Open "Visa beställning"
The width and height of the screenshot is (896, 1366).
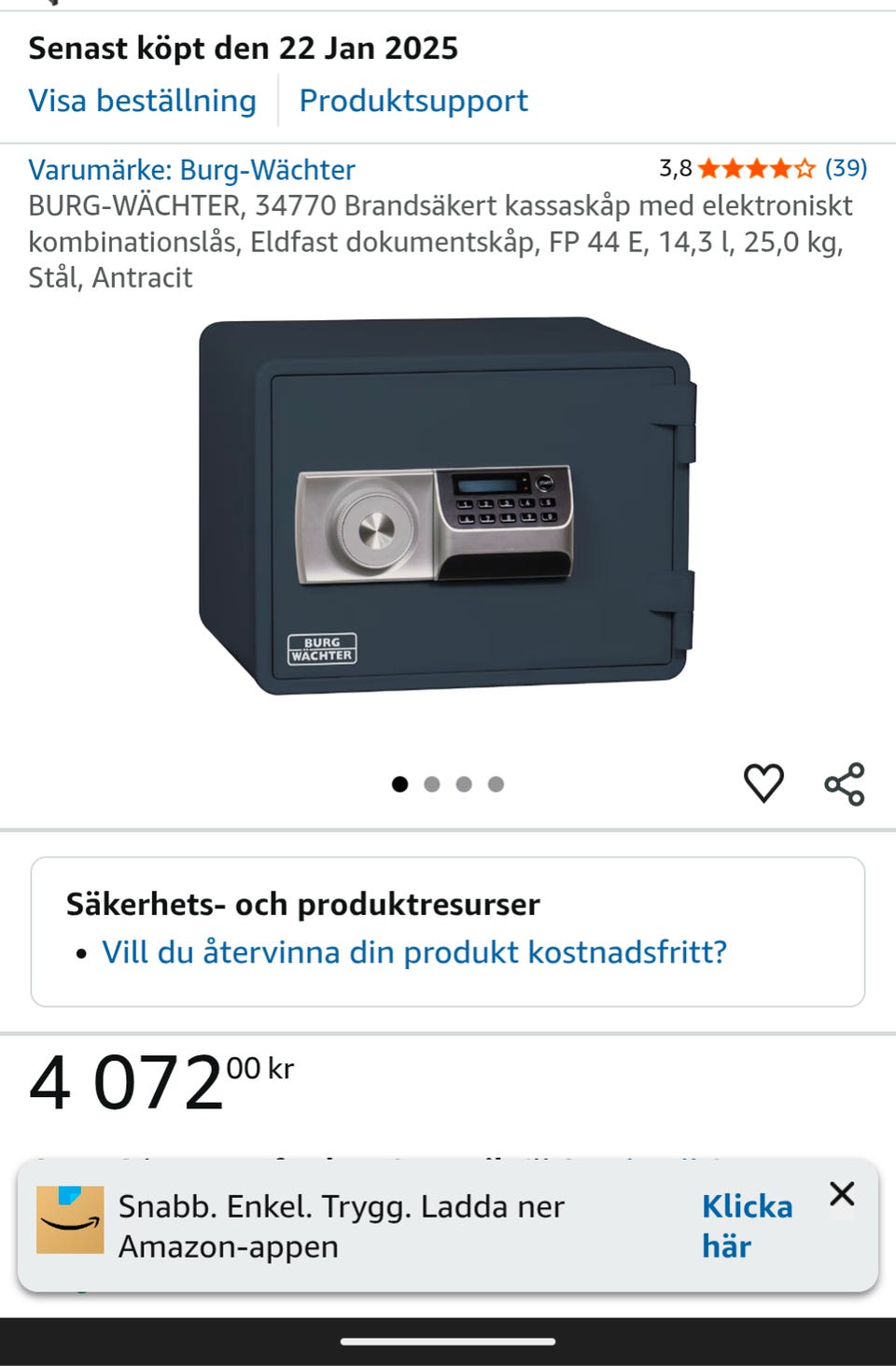pyautogui.click(x=143, y=101)
